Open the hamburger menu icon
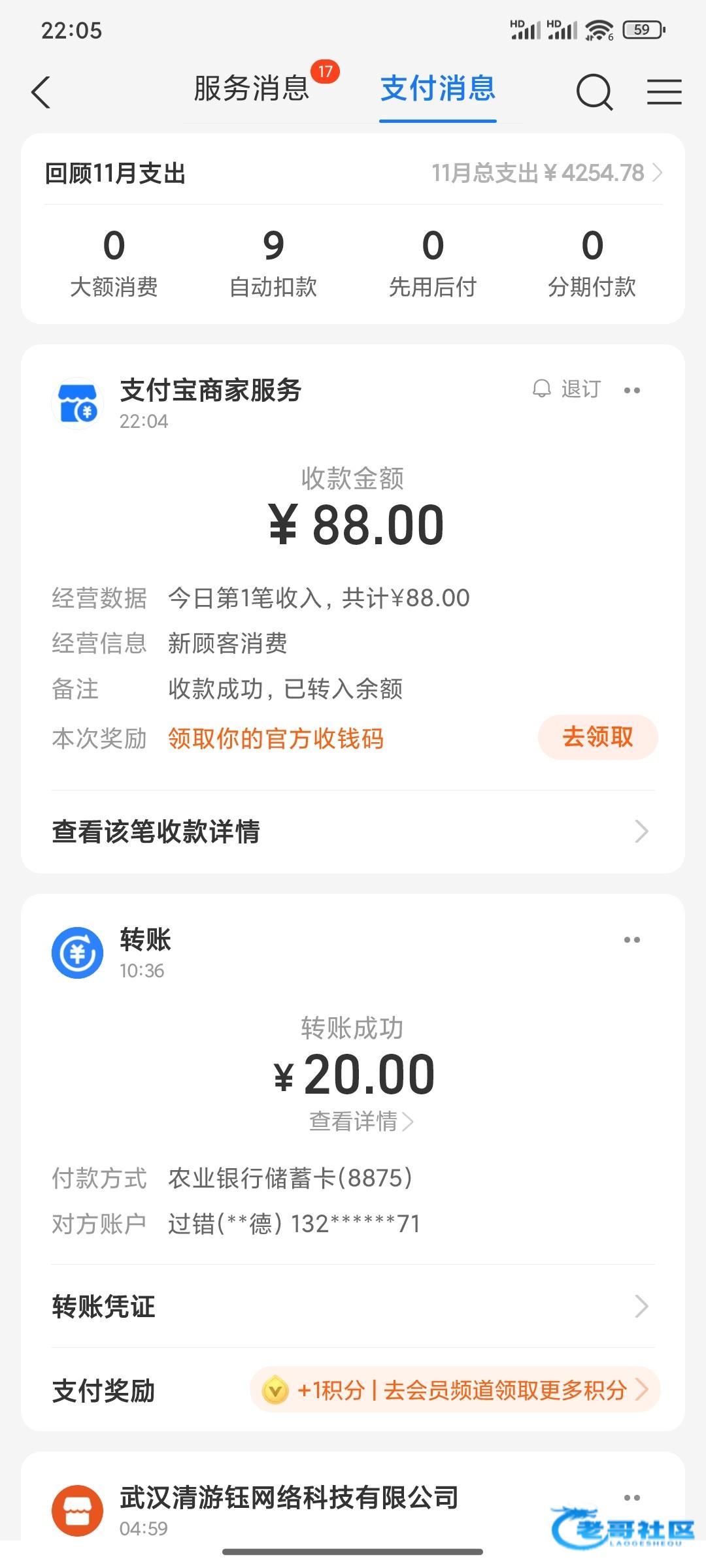 pyautogui.click(x=664, y=91)
